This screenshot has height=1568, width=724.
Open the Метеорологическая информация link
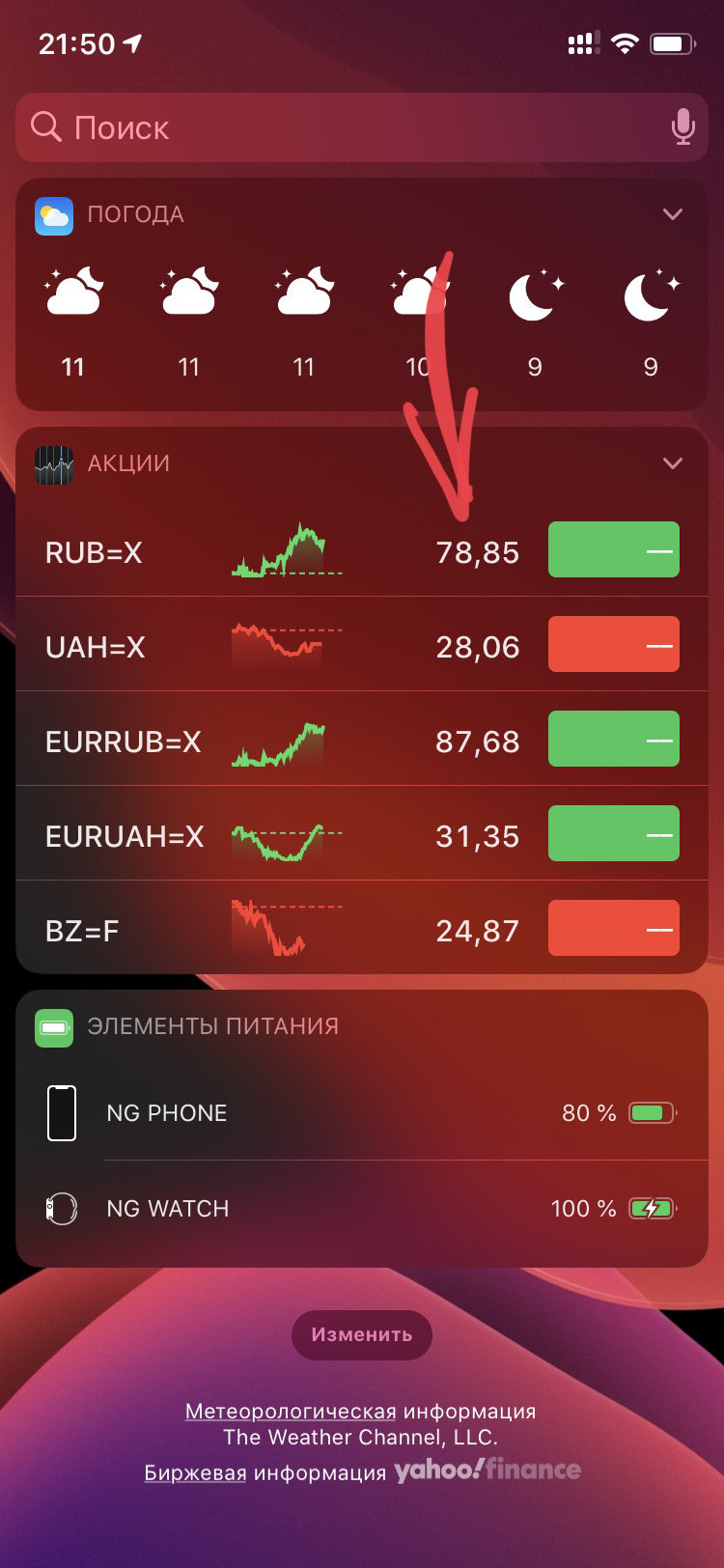[360, 1411]
